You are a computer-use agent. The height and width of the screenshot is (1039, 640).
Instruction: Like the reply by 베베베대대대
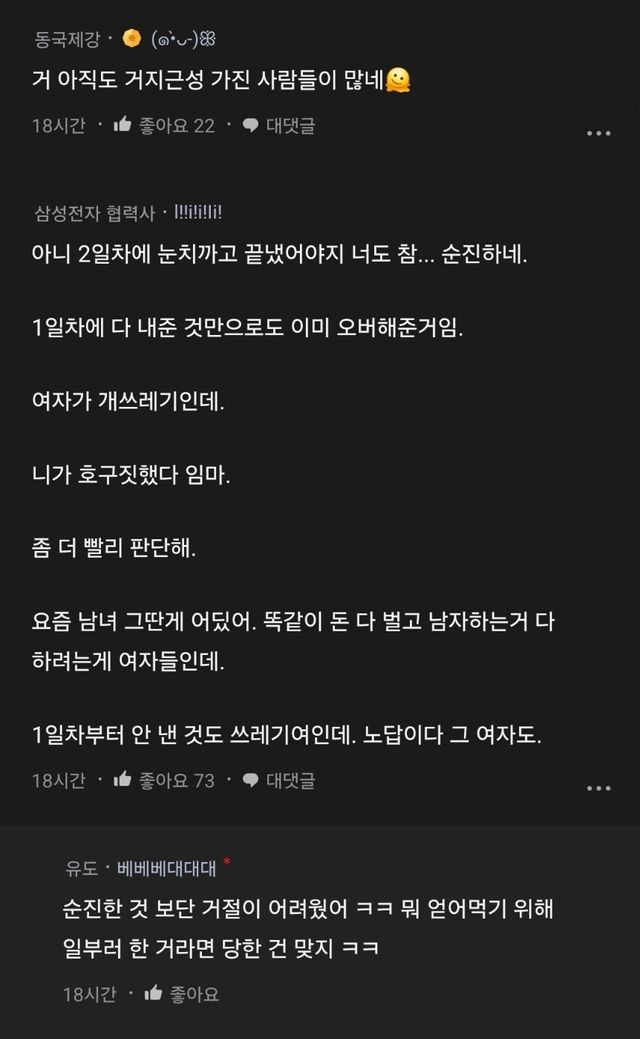[x=181, y=993]
